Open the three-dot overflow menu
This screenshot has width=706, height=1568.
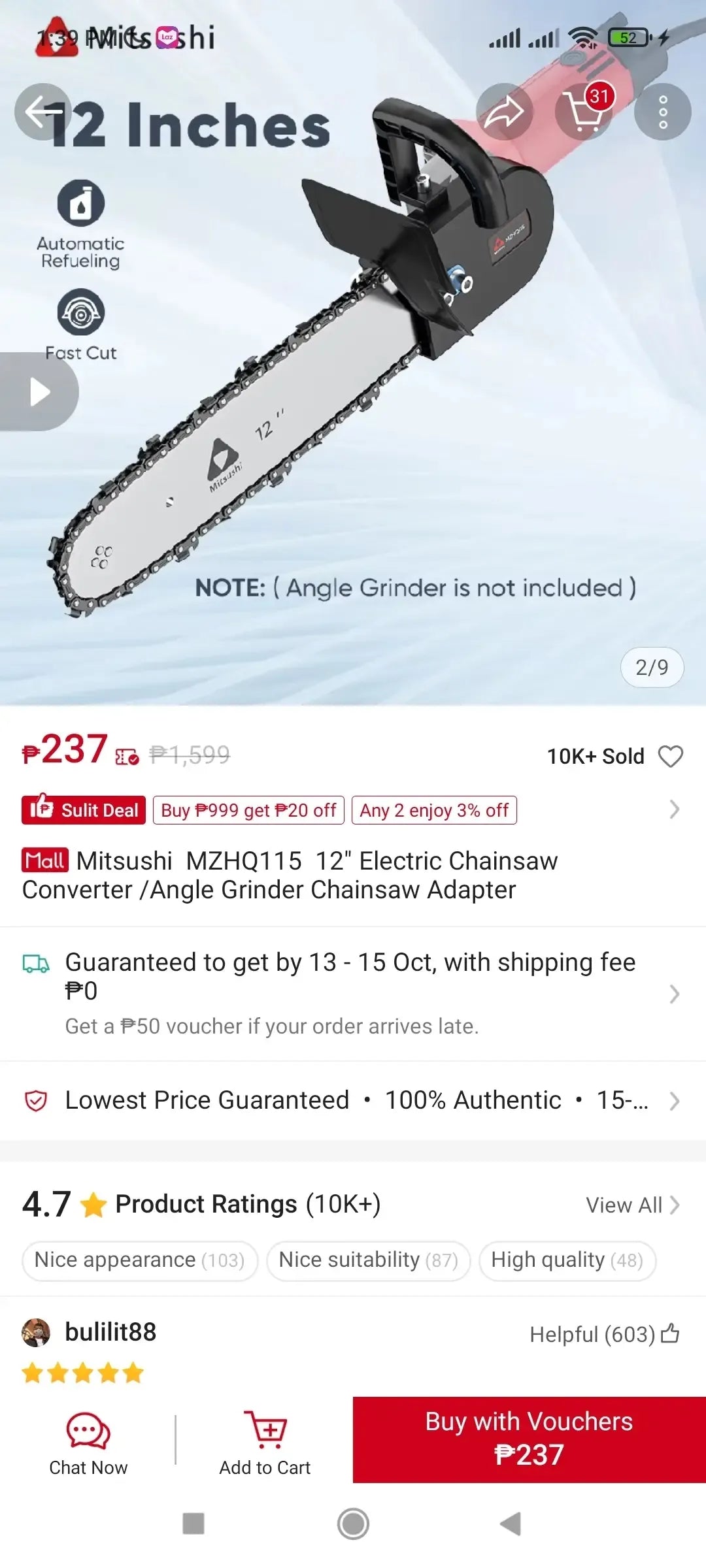(663, 112)
